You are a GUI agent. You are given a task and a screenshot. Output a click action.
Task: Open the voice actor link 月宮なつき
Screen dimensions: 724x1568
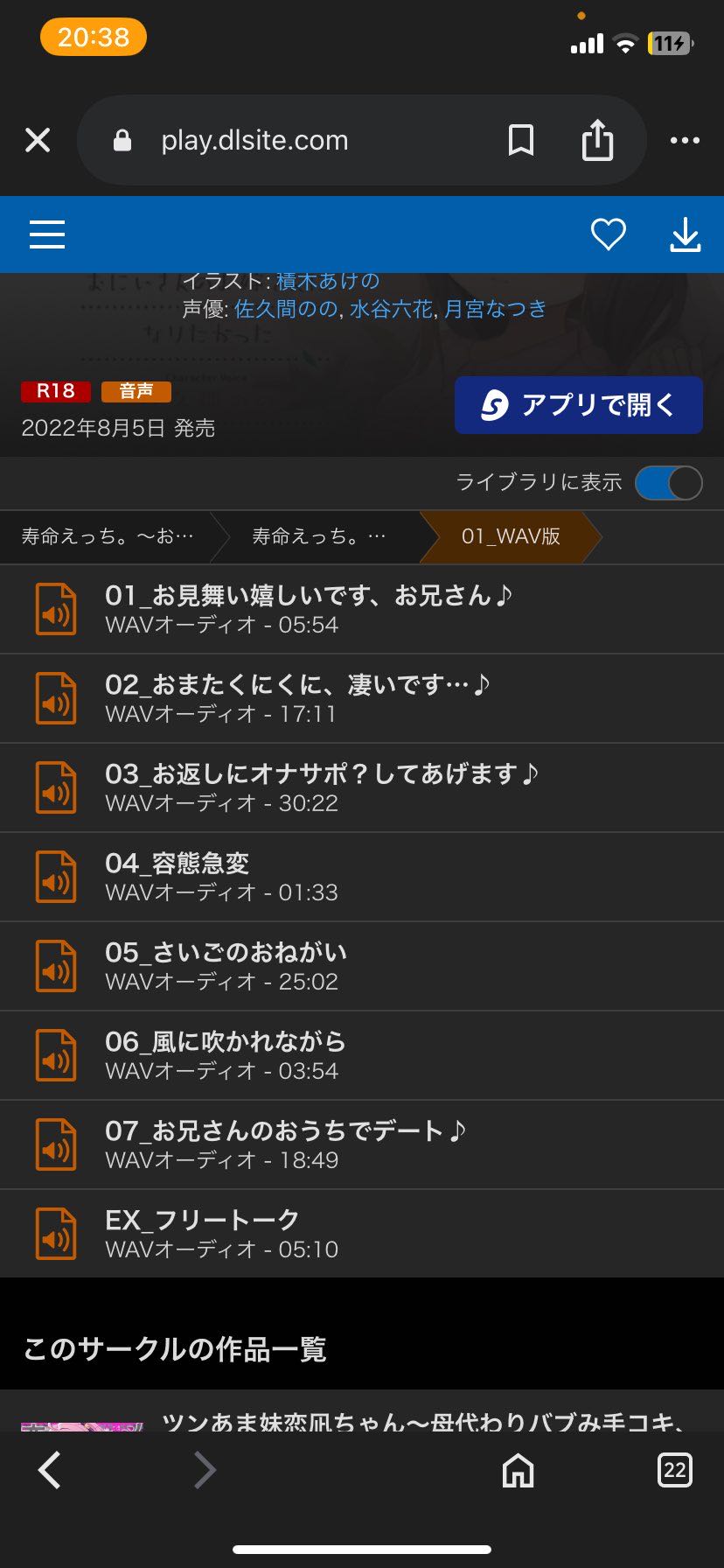tap(495, 309)
